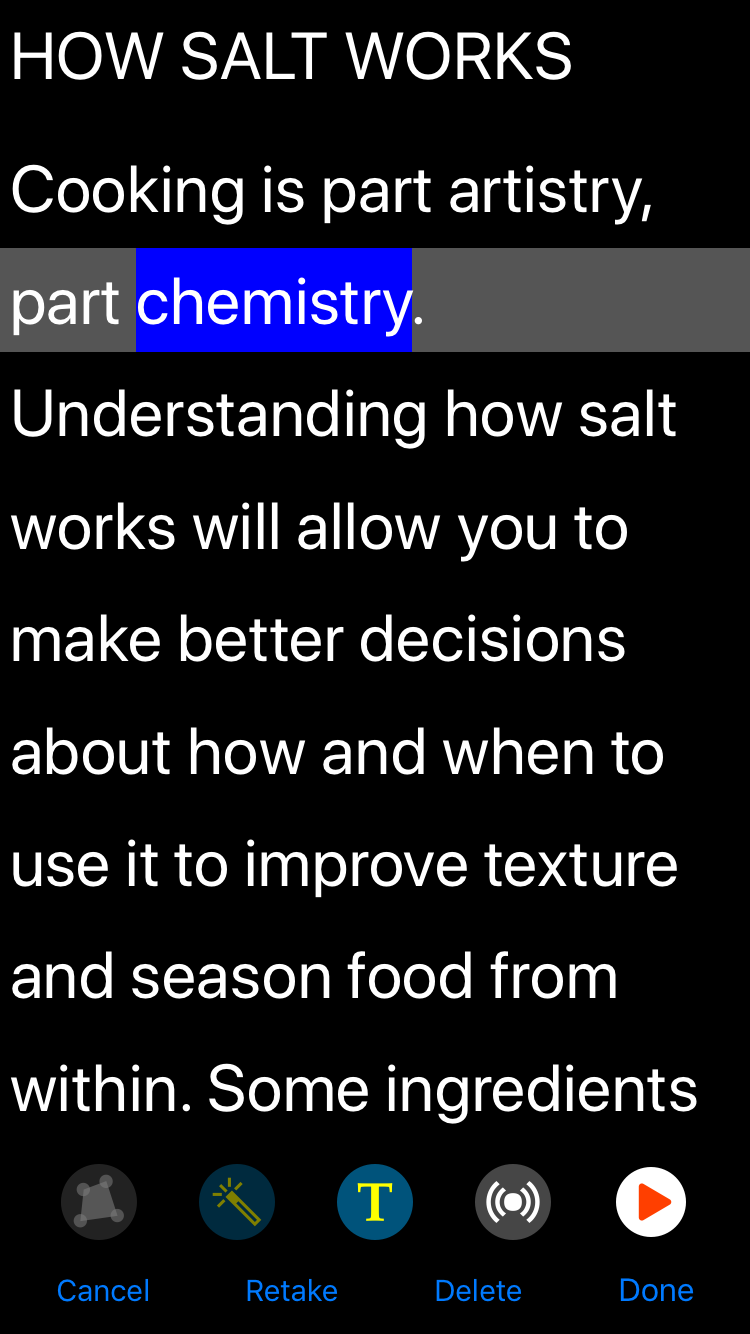This screenshot has width=750, height=1334.
Task: Choose Retake to capture again
Action: (292, 1290)
